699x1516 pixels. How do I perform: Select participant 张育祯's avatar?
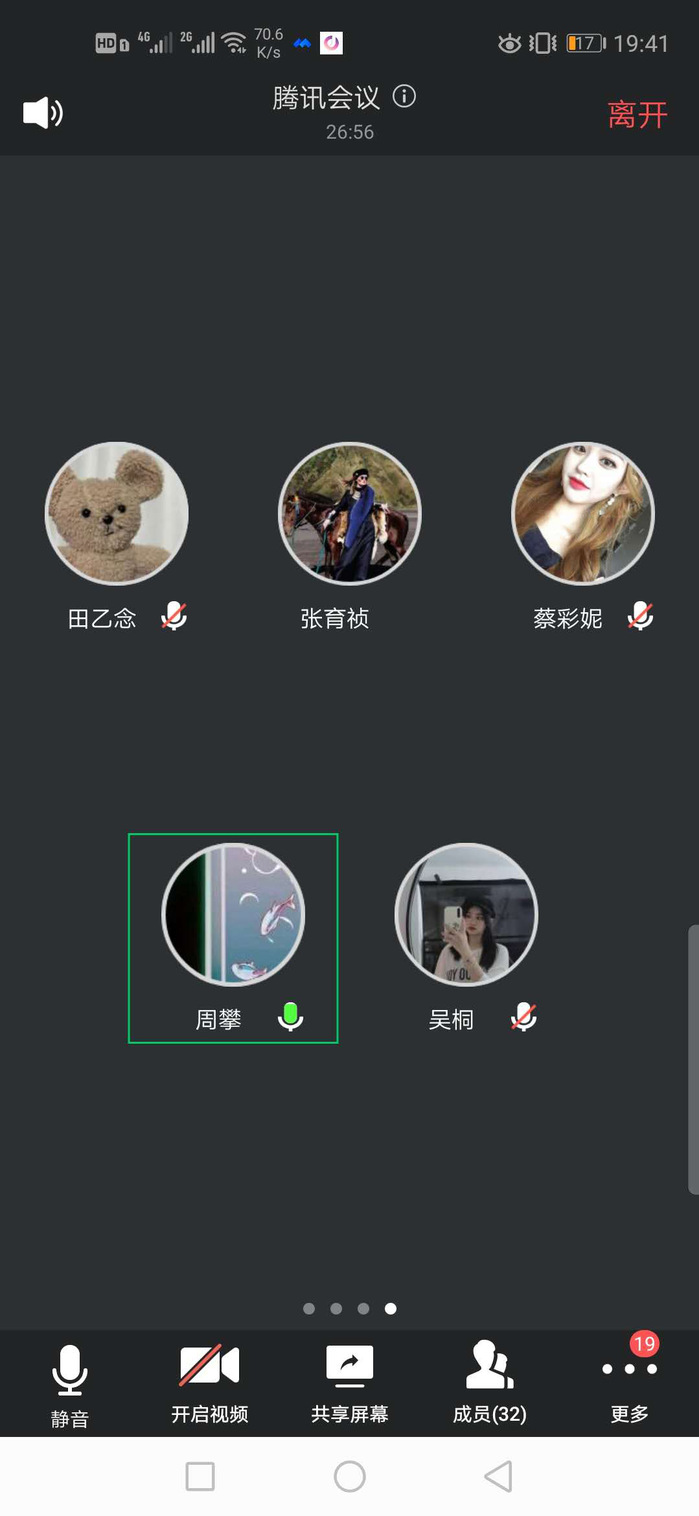[x=350, y=513]
